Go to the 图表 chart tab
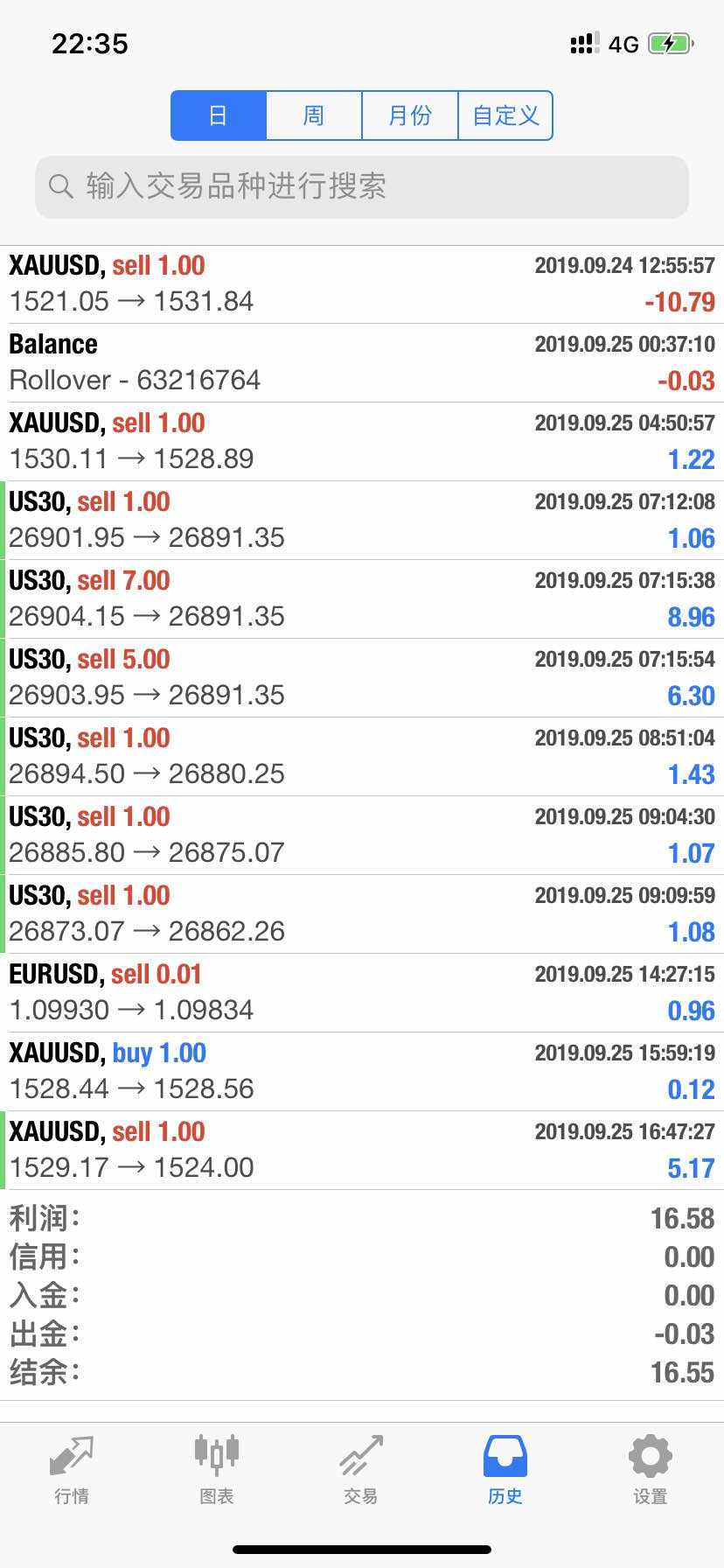This screenshot has width=724, height=1568. point(216,1469)
